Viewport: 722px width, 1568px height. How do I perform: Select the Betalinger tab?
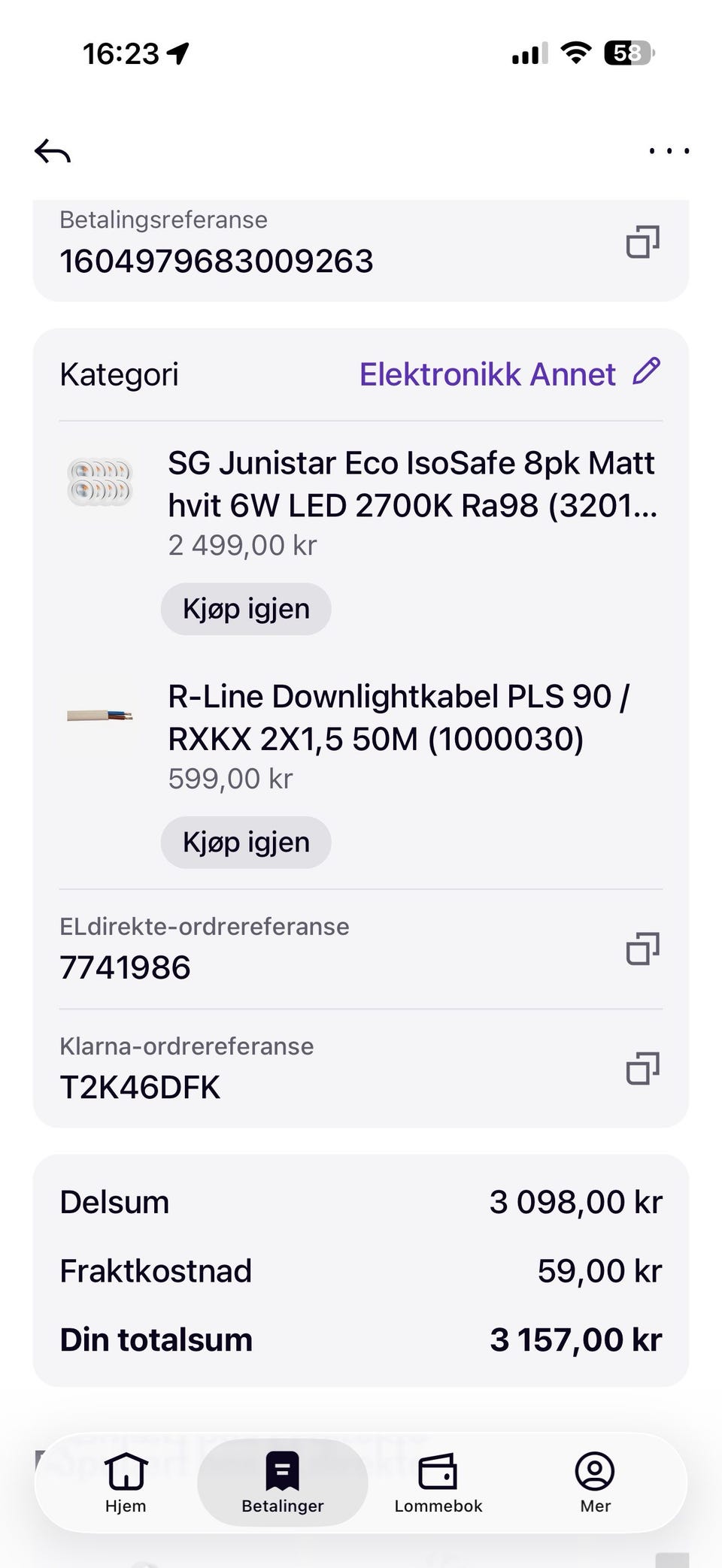[x=283, y=1482]
